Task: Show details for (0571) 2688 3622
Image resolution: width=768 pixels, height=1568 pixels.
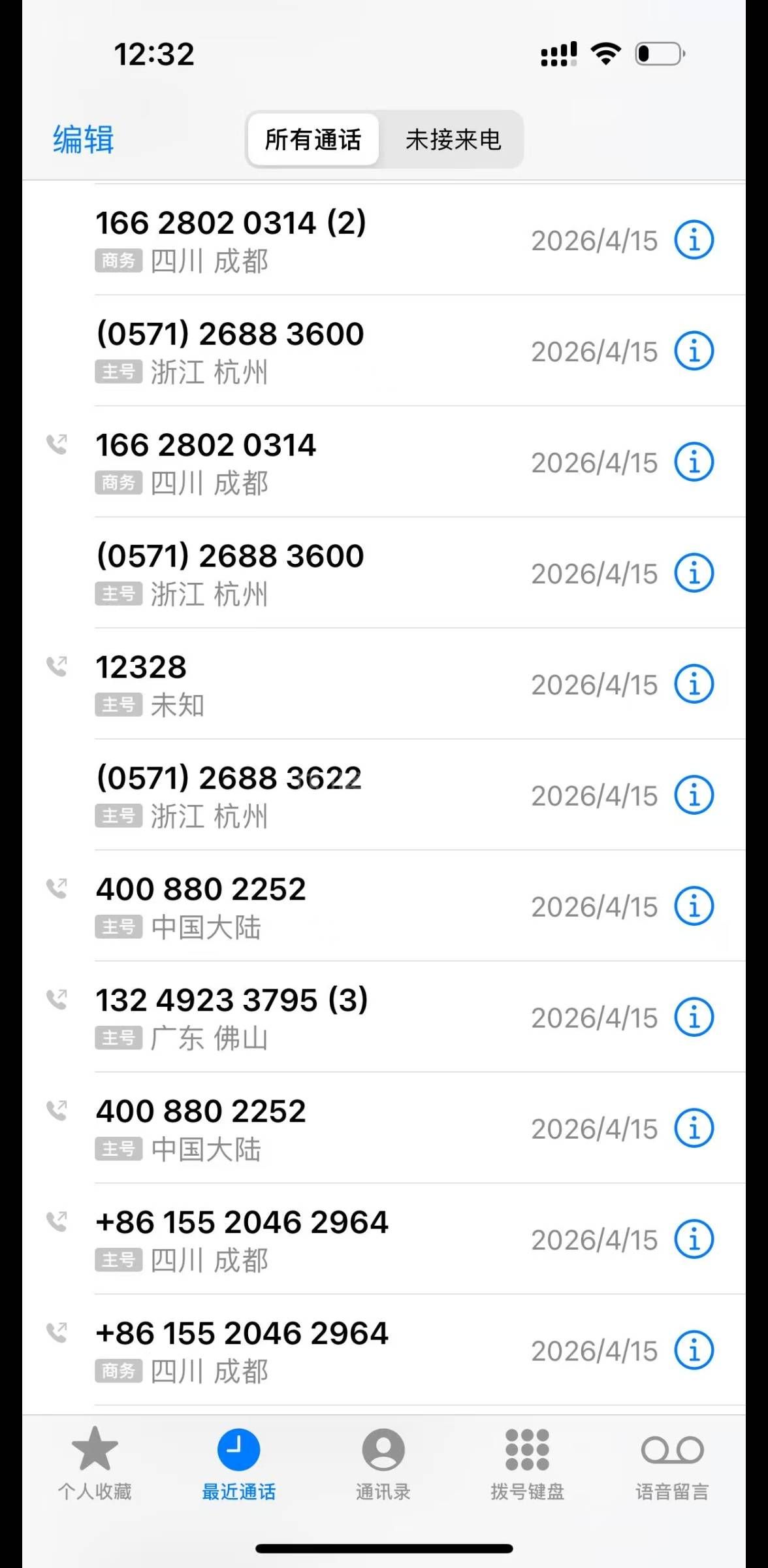Action: click(694, 796)
